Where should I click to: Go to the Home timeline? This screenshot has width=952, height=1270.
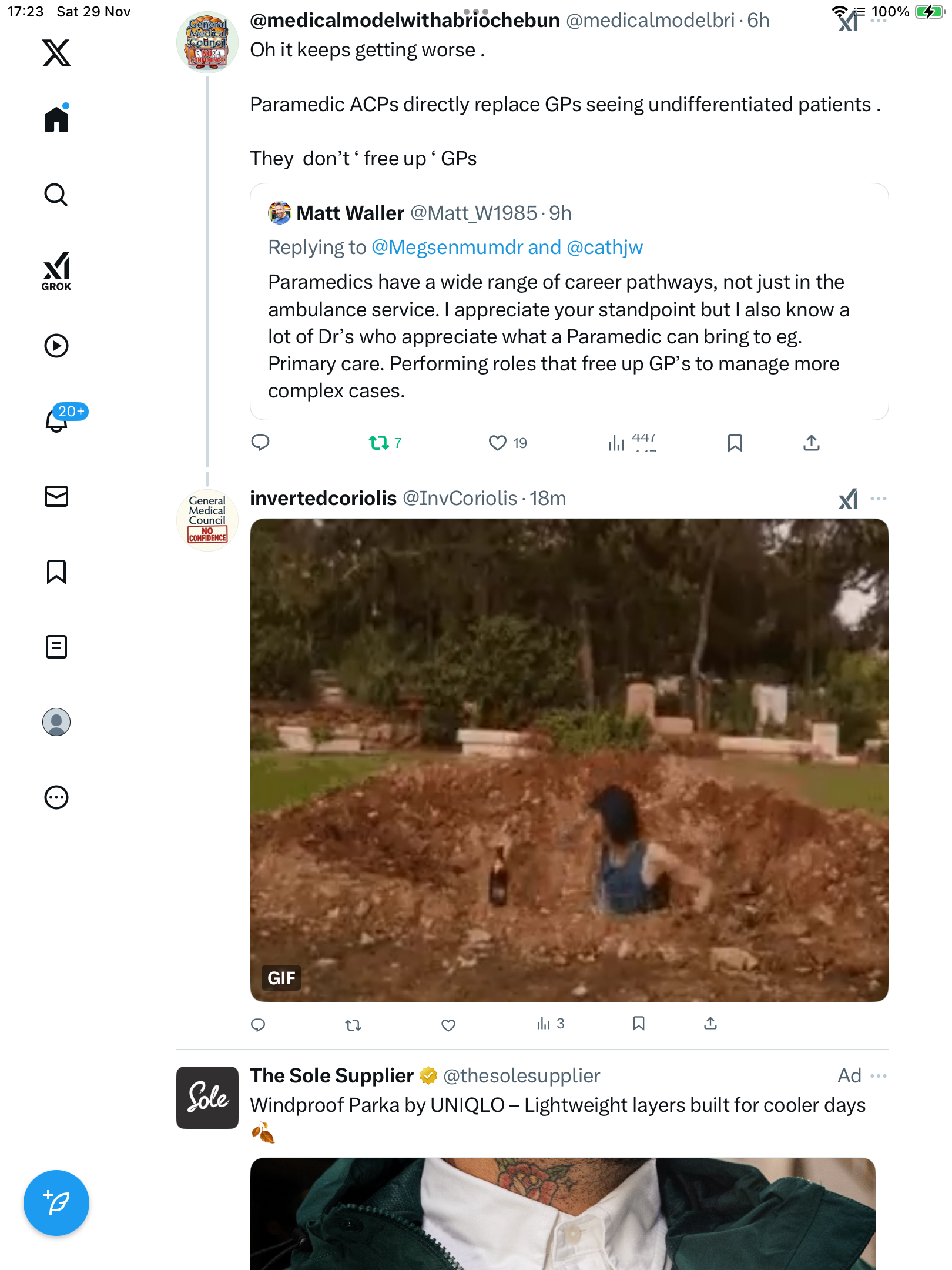point(56,119)
